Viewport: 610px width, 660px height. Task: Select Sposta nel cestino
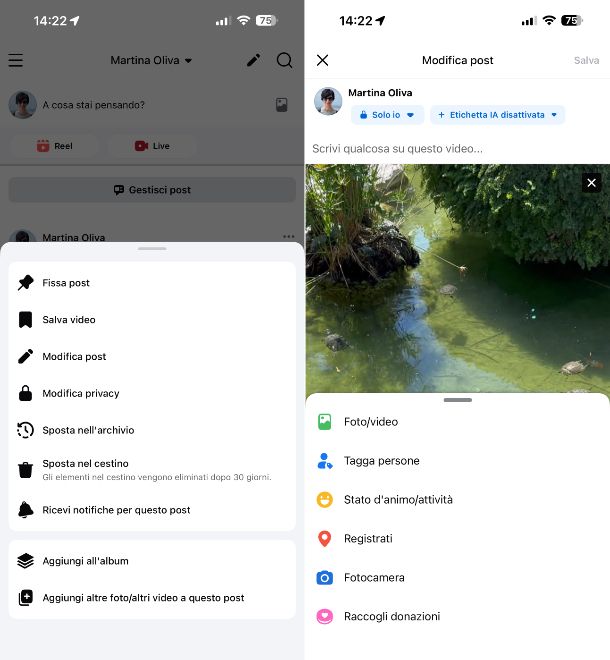click(85, 464)
